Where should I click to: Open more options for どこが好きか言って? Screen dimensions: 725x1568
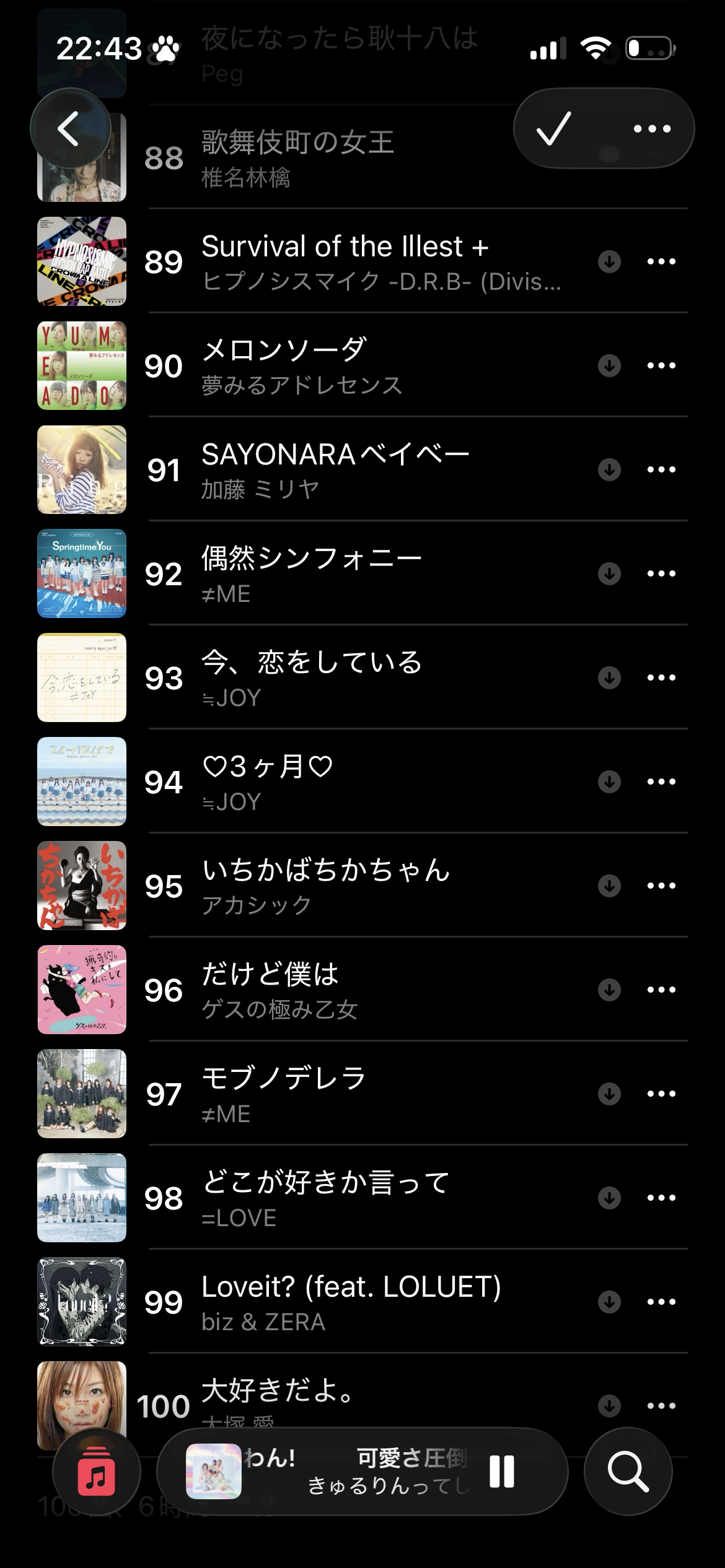click(x=661, y=1198)
